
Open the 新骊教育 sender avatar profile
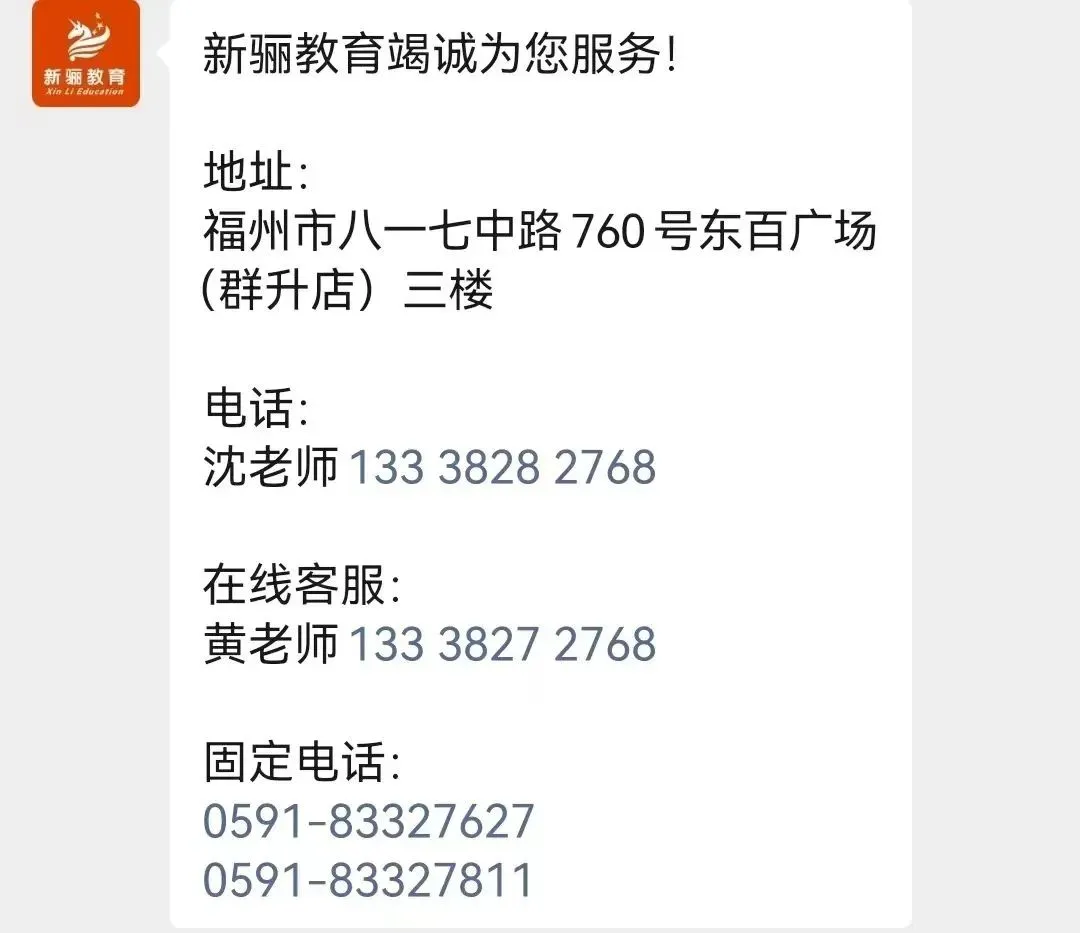[86, 53]
